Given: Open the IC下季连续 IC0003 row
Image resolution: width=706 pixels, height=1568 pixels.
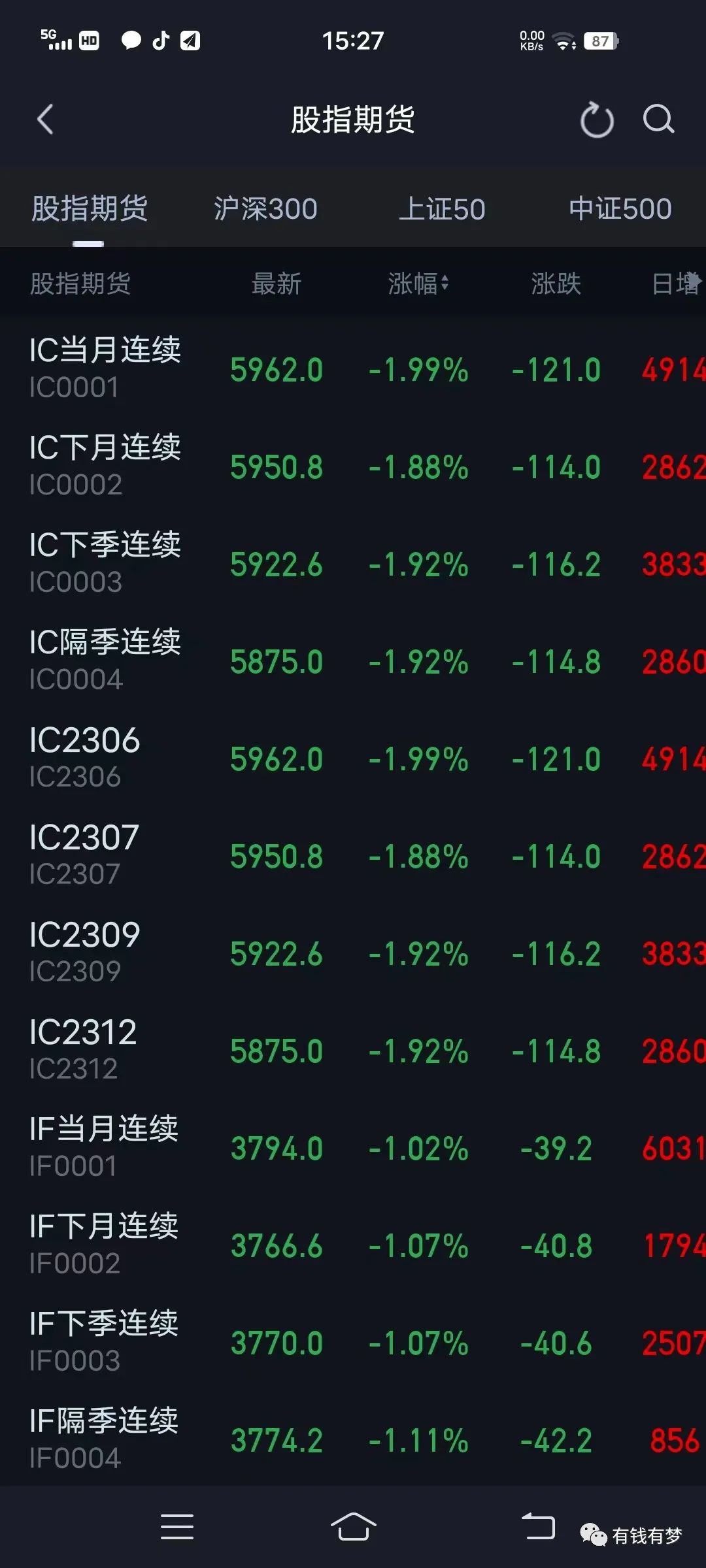Looking at the screenshot, I should pos(353,564).
